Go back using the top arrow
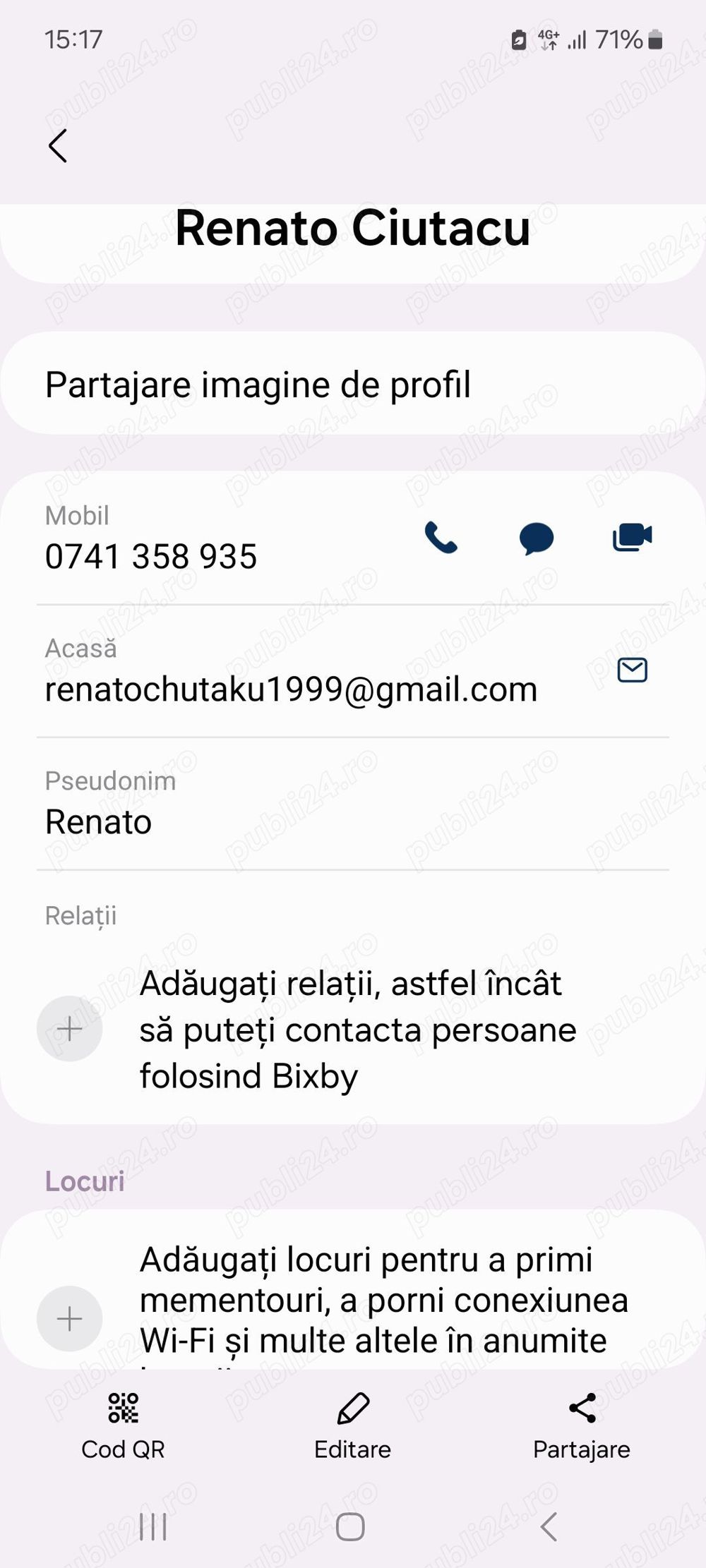 coord(58,146)
